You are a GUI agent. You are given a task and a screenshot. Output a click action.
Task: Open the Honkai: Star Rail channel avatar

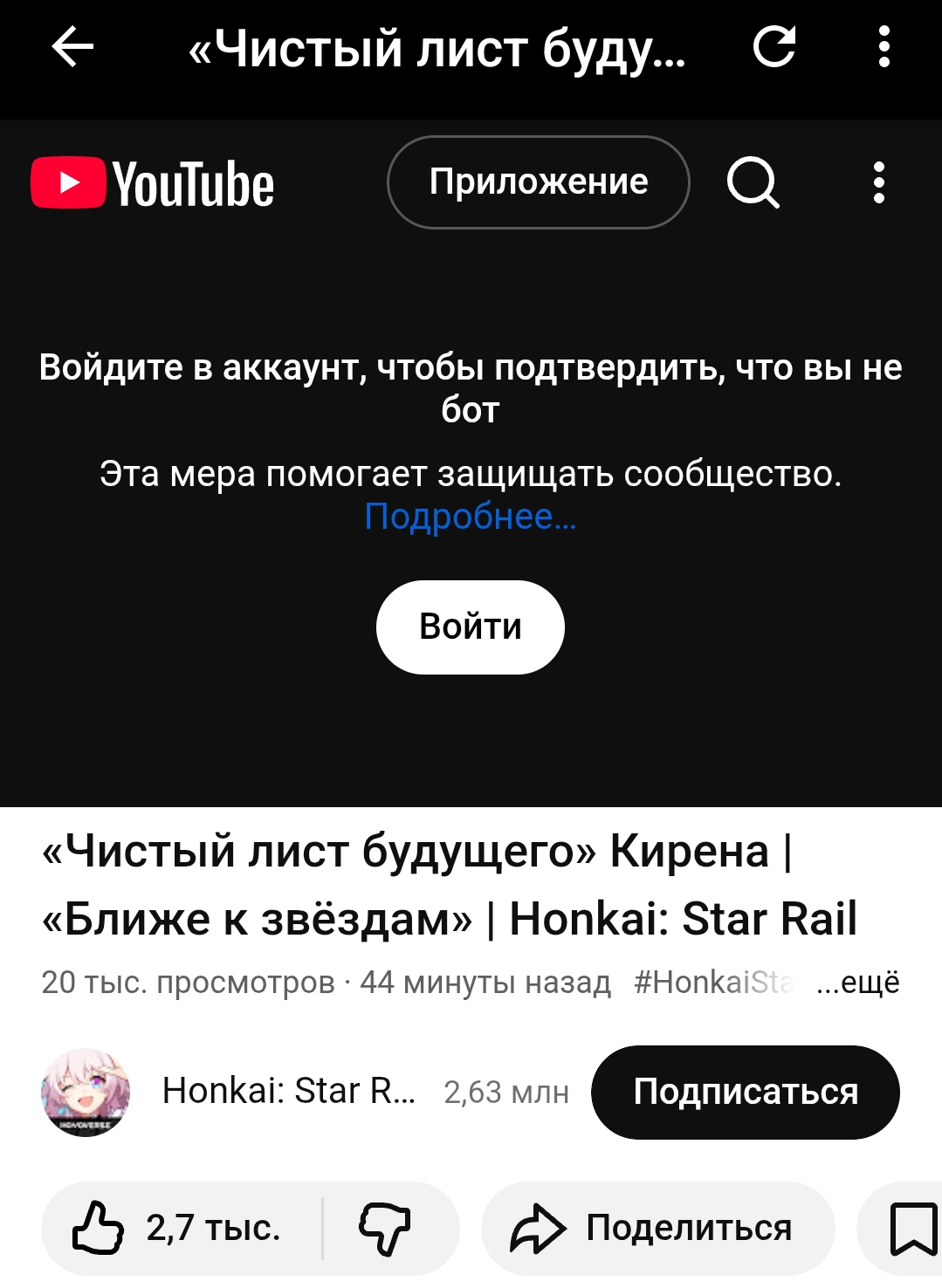(86, 1093)
